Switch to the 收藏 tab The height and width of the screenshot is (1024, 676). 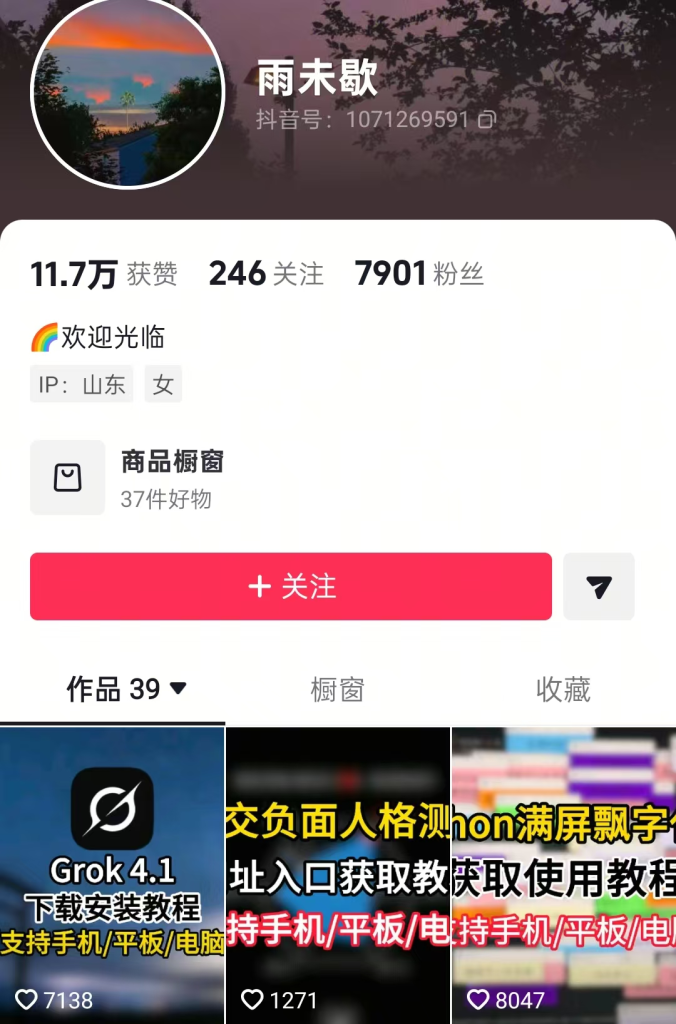coord(563,689)
